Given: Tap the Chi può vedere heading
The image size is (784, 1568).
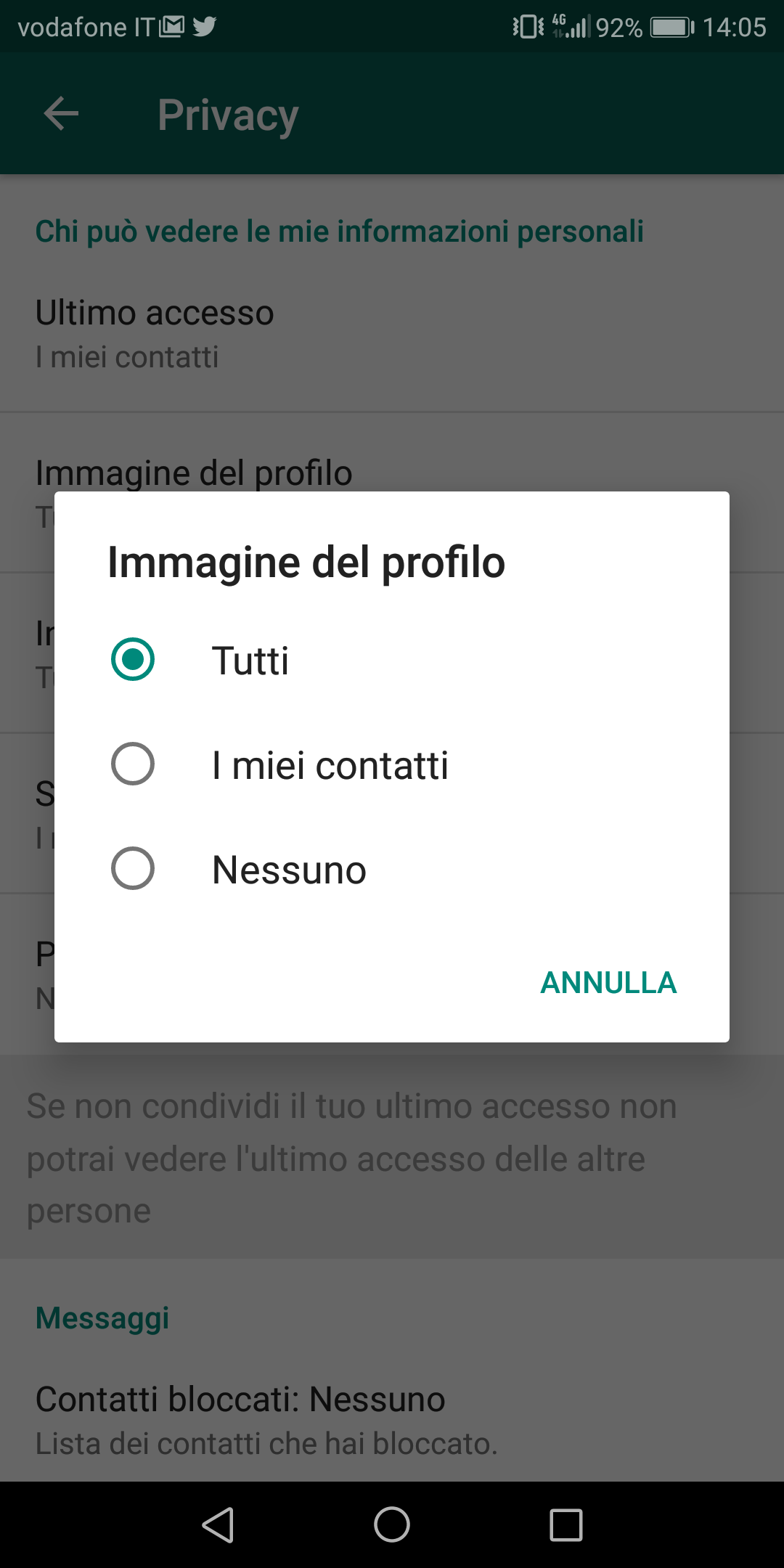Looking at the screenshot, I should [339, 230].
